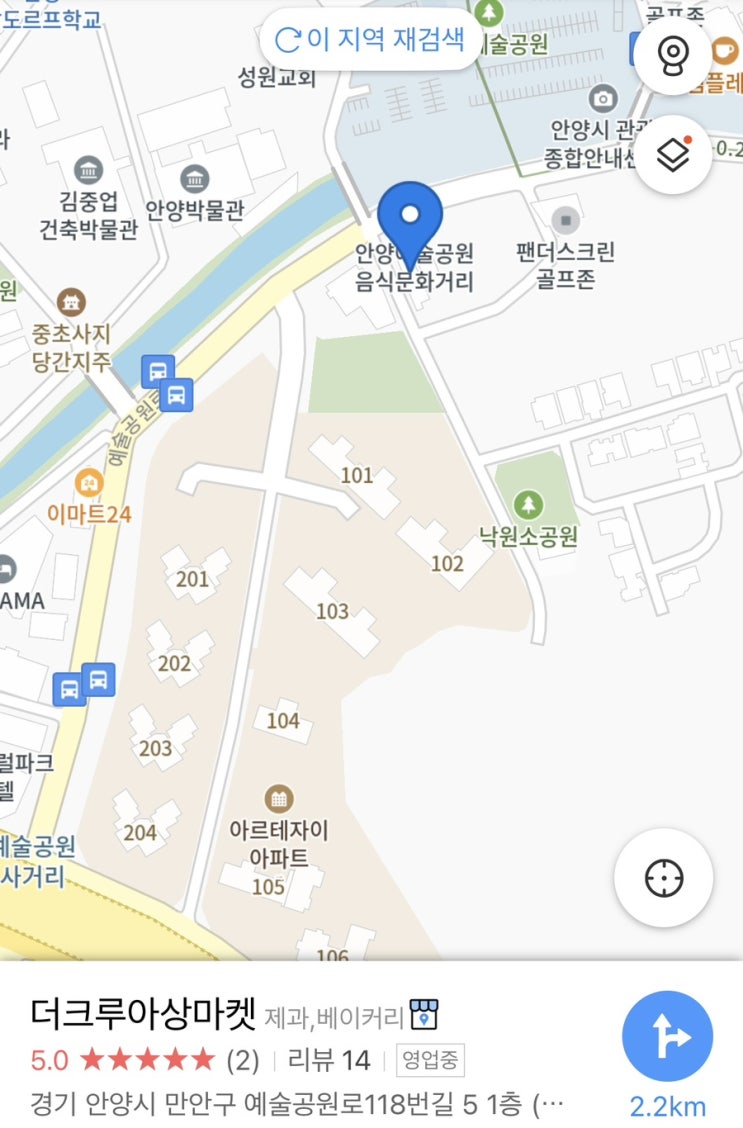
Task: Tap 이 지역 재검색 to search this area again
Action: pos(369,40)
